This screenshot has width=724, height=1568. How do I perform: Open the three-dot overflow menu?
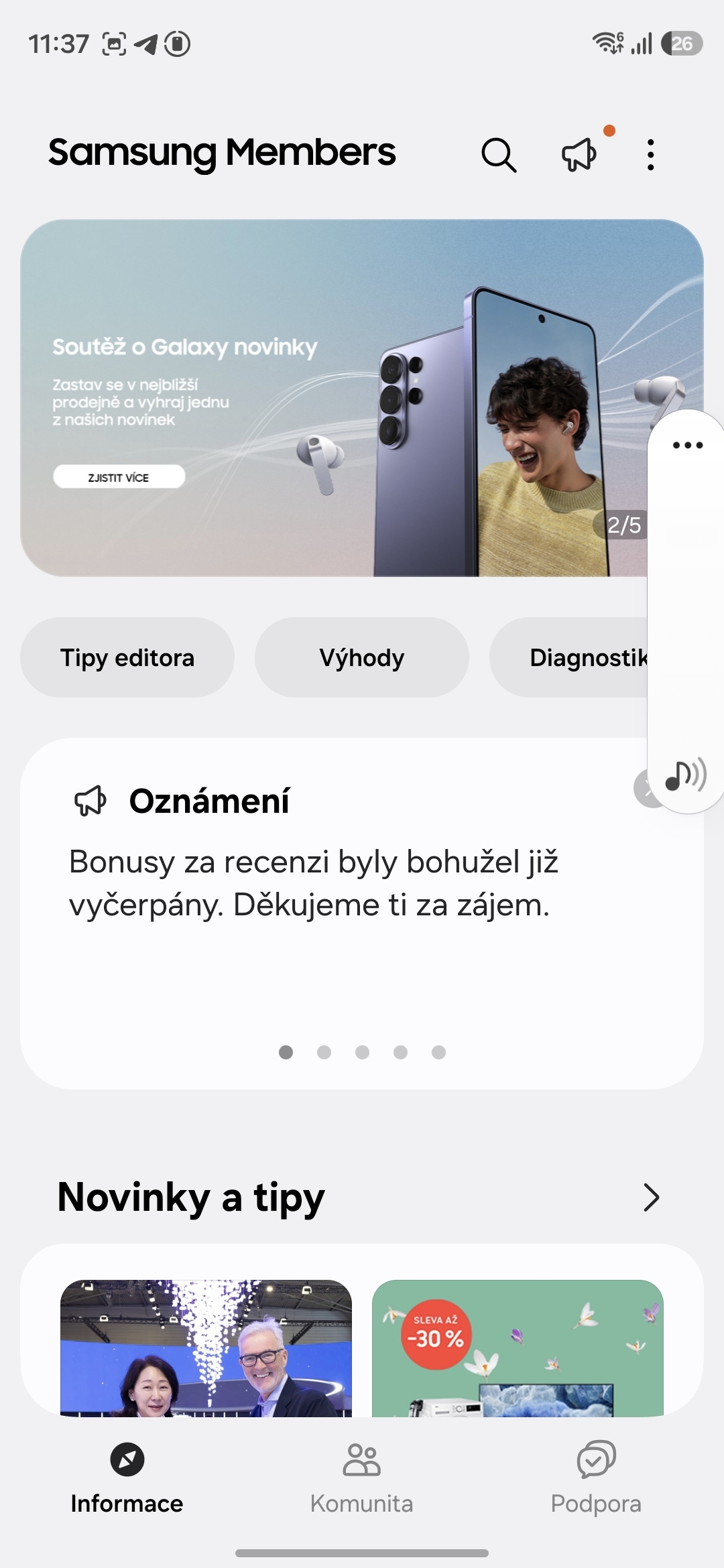[x=650, y=155]
